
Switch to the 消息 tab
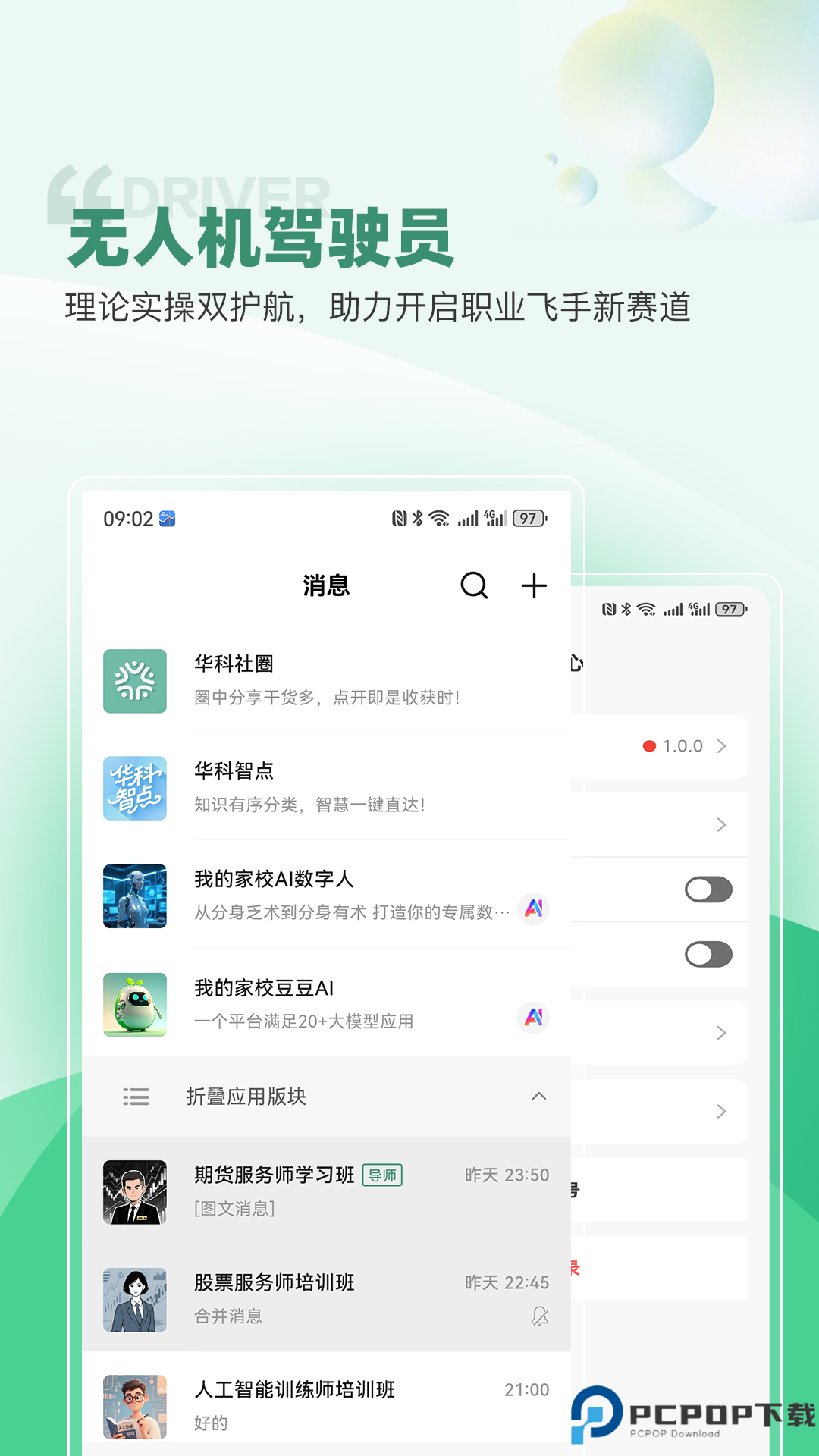[x=325, y=586]
